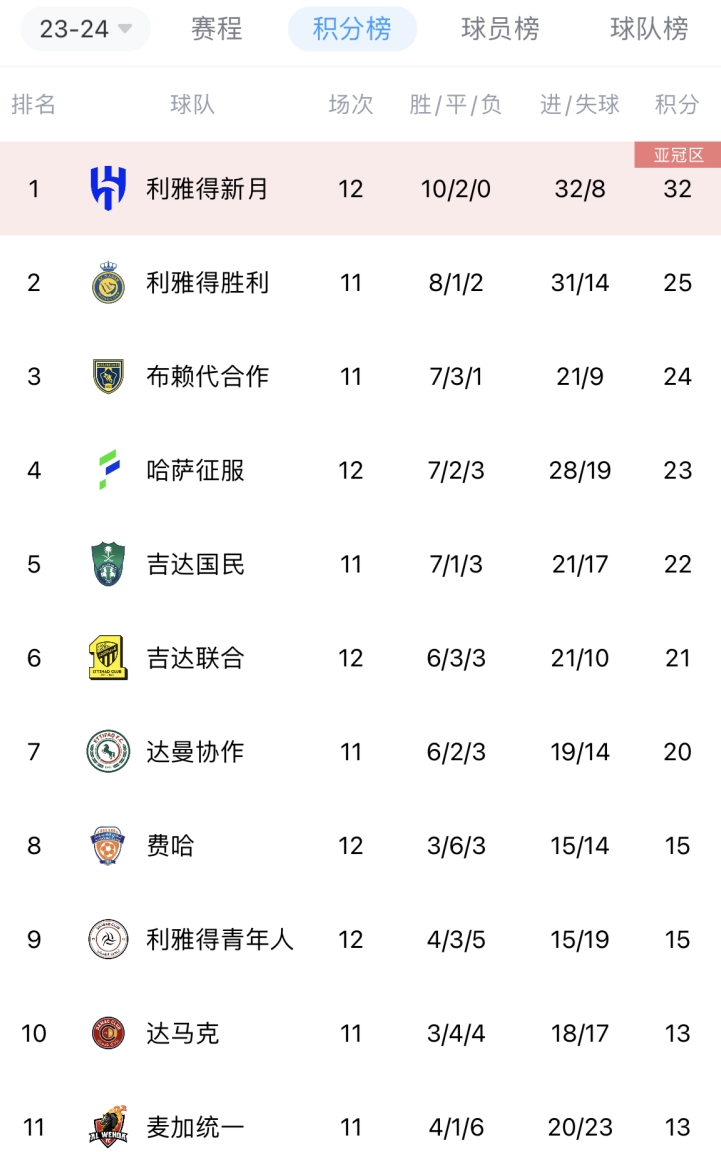This screenshot has width=721, height=1152.
Task: Open team 利雅得新月 row
Action: coord(207,189)
